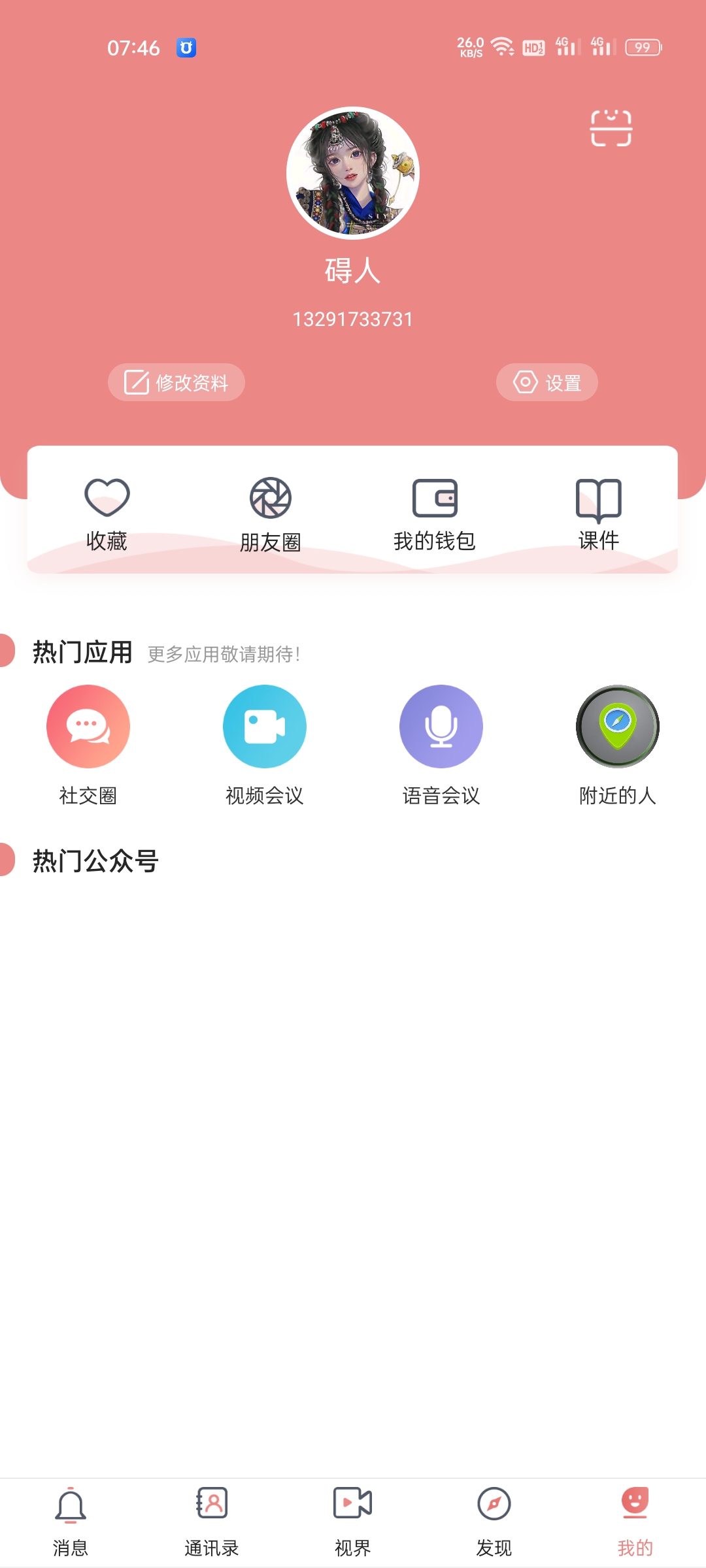This screenshot has height=1568, width=706.
Task: Start 视频会议 video meeting
Action: pos(265,745)
